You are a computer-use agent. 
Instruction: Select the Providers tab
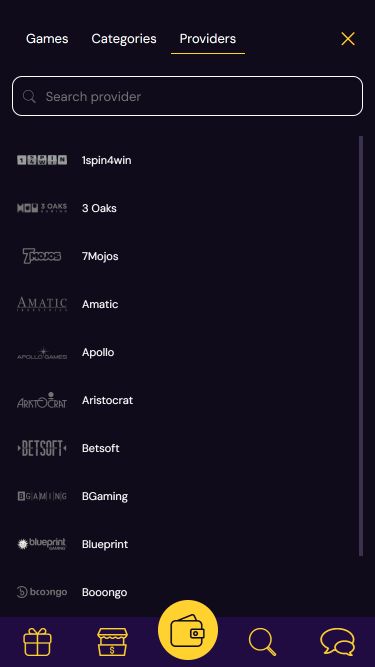(208, 39)
